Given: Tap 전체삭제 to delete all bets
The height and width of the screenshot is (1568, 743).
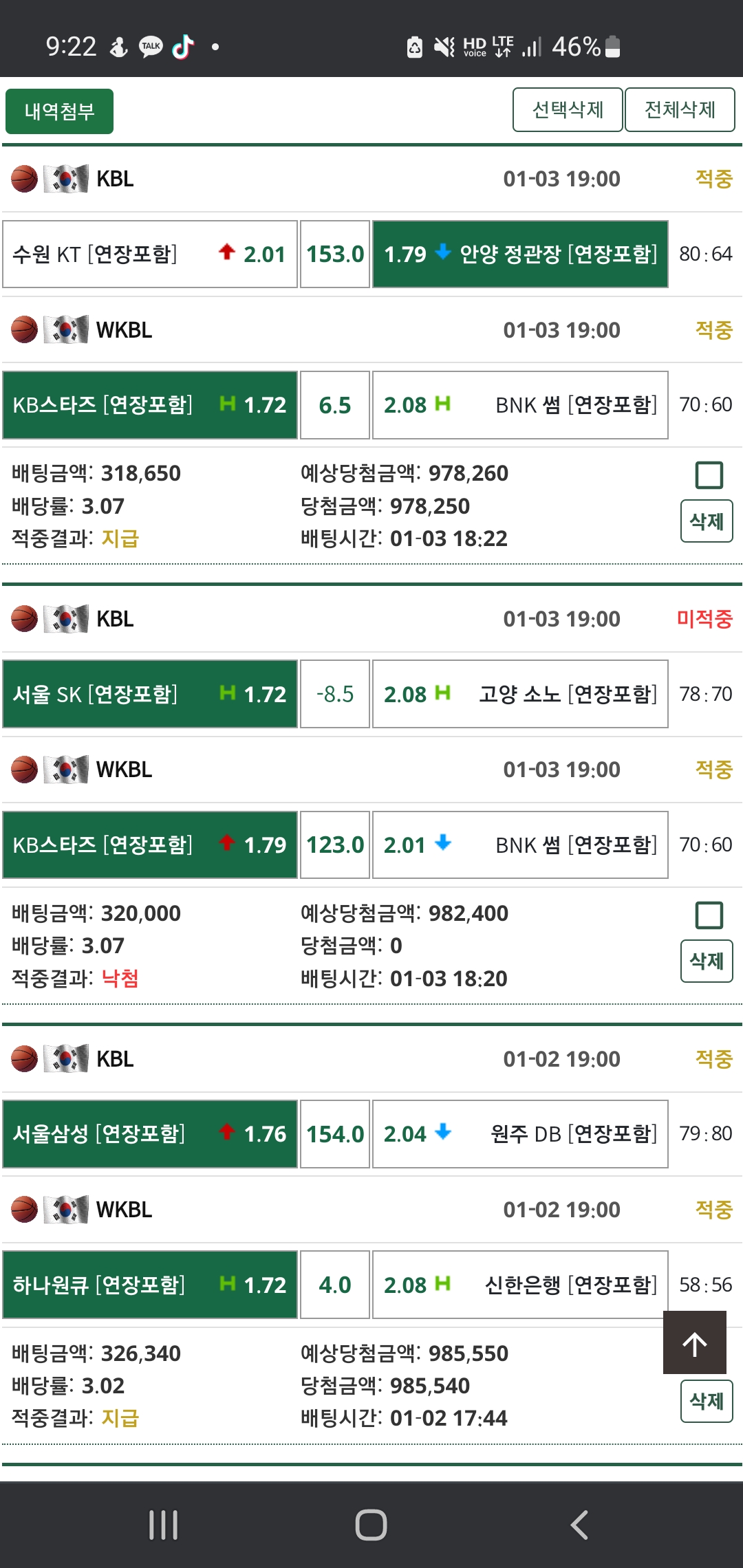Looking at the screenshot, I should (x=680, y=109).
